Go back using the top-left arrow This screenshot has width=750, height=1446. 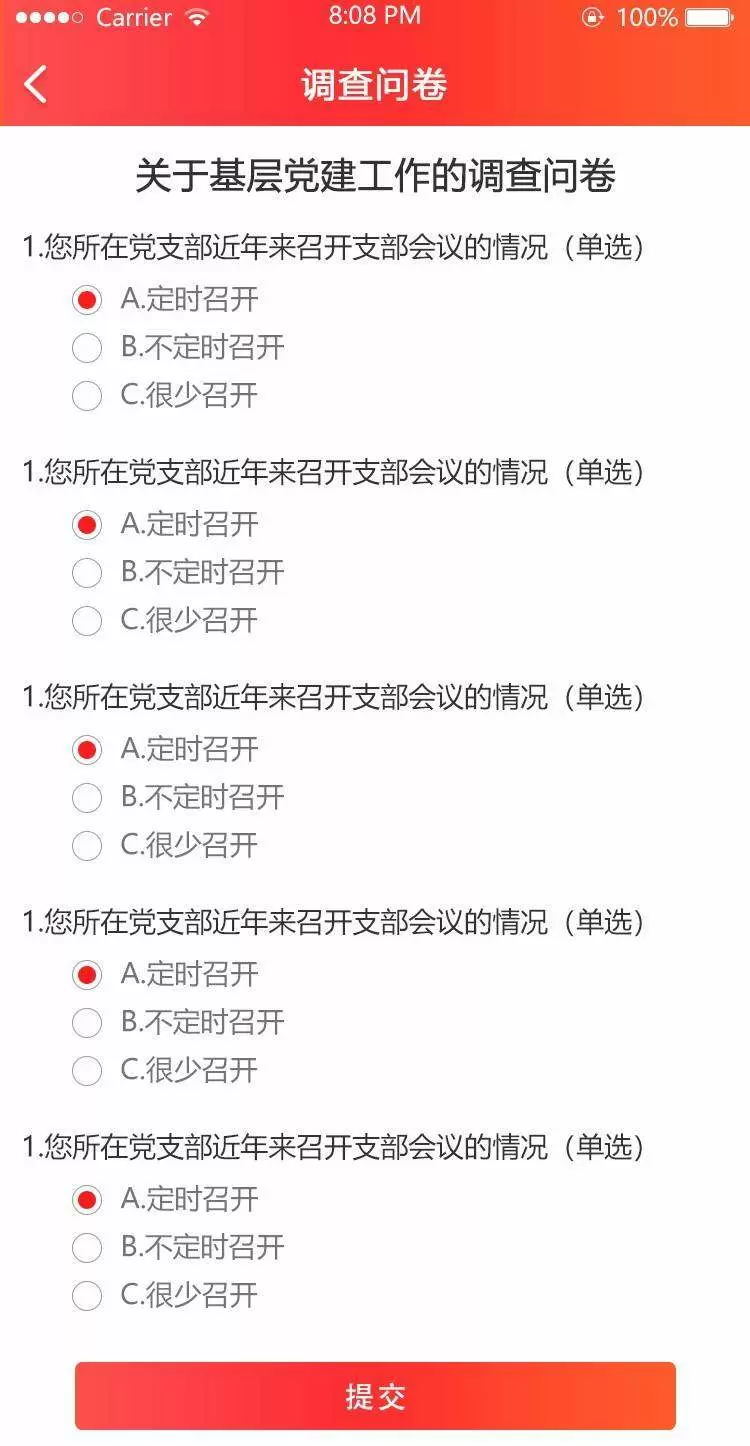35,85
